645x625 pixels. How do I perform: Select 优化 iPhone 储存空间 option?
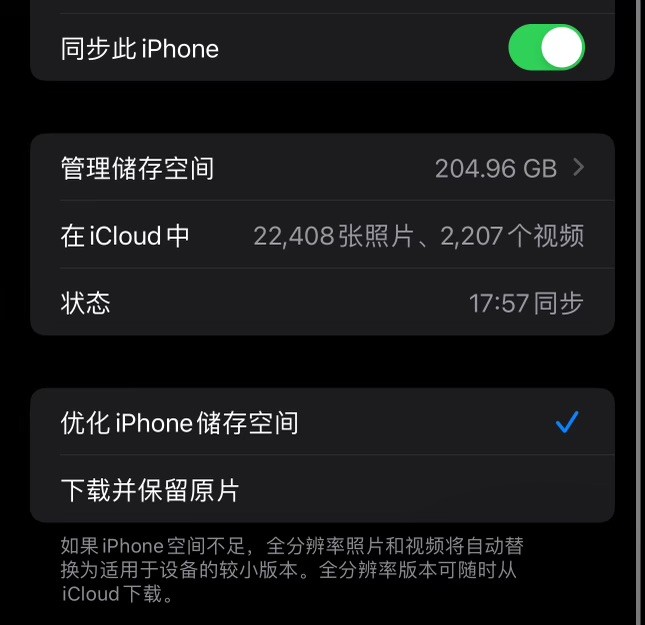[x=322, y=423]
